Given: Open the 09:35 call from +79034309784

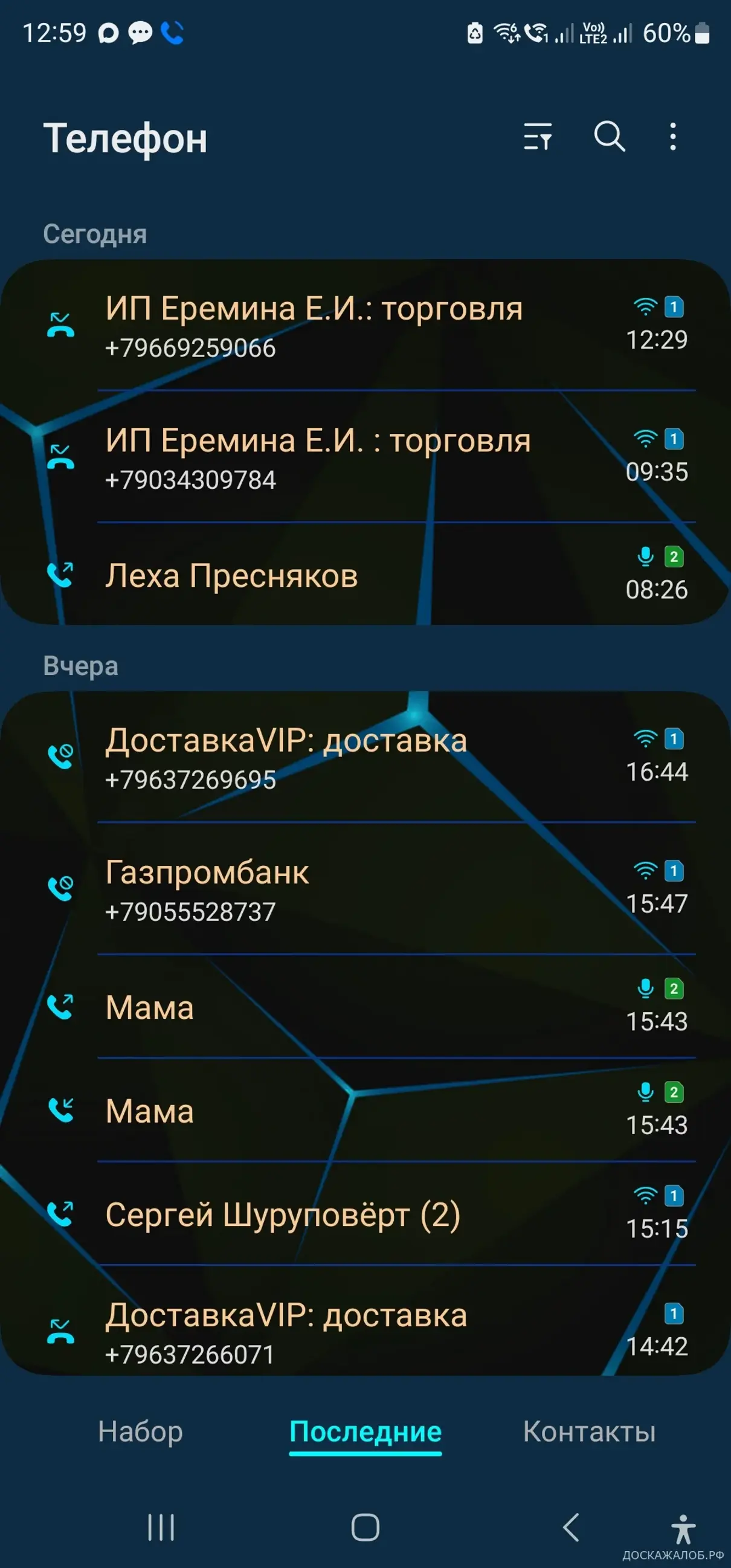Looking at the screenshot, I should [x=365, y=458].
